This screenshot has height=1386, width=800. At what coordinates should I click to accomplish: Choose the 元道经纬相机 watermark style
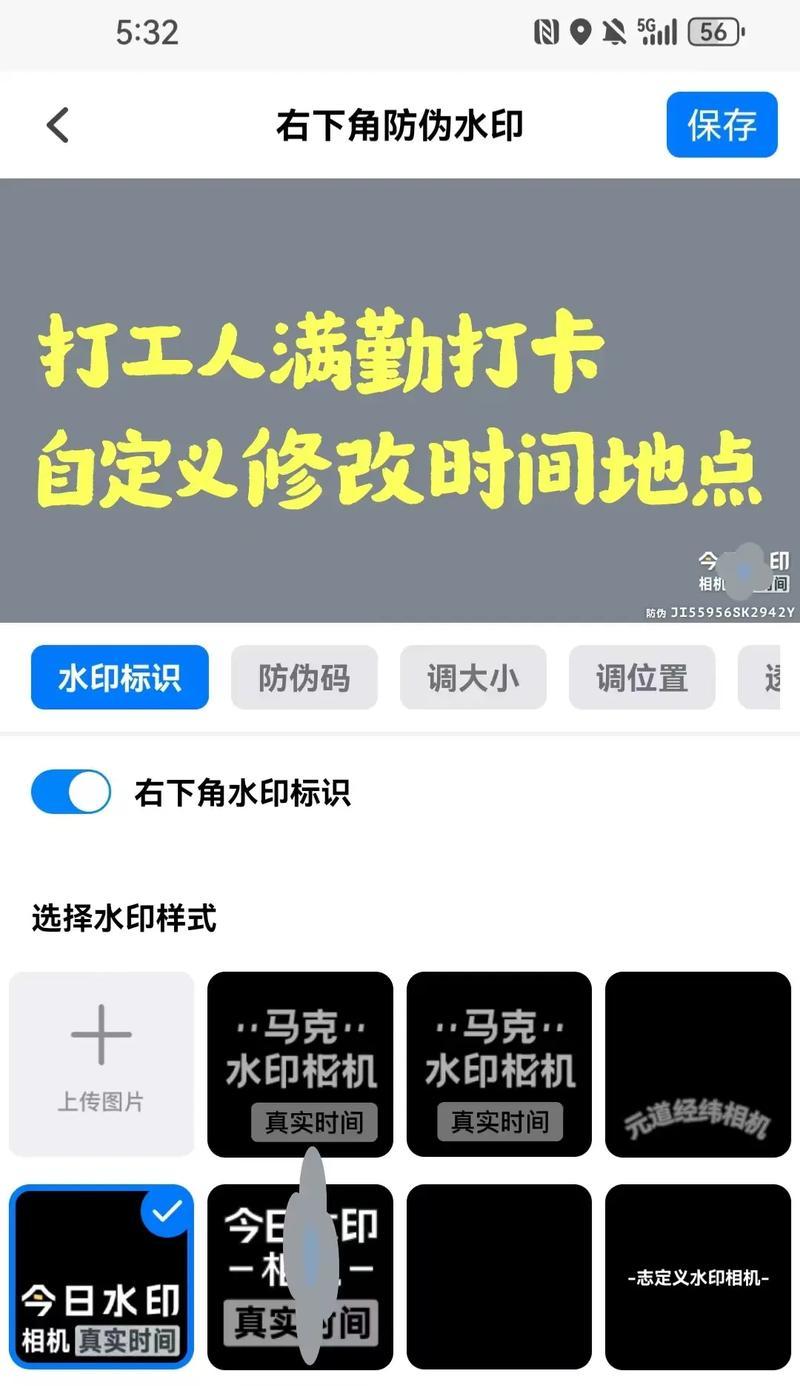(x=698, y=1064)
